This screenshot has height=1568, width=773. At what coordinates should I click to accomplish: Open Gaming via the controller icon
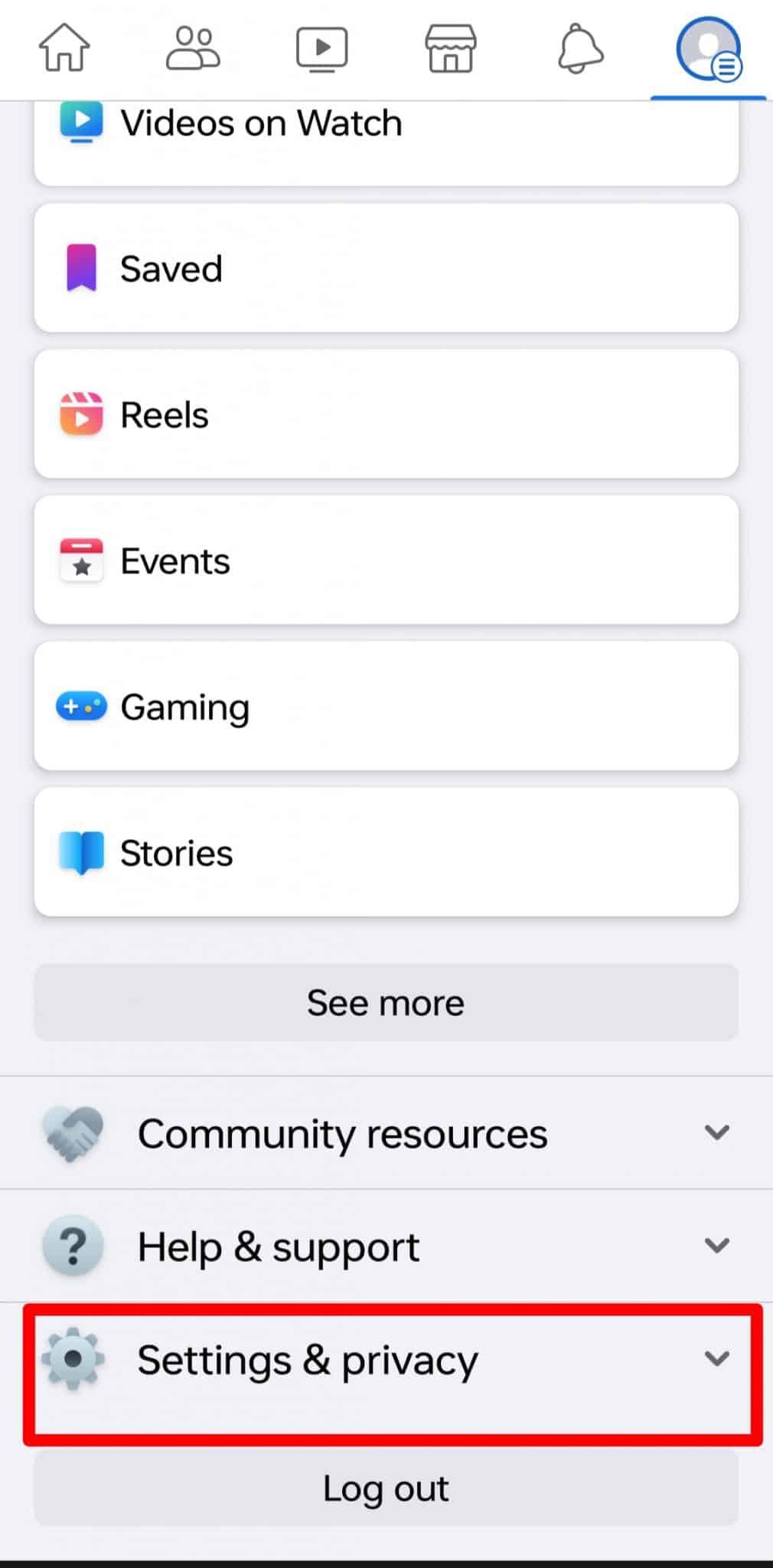click(81, 706)
